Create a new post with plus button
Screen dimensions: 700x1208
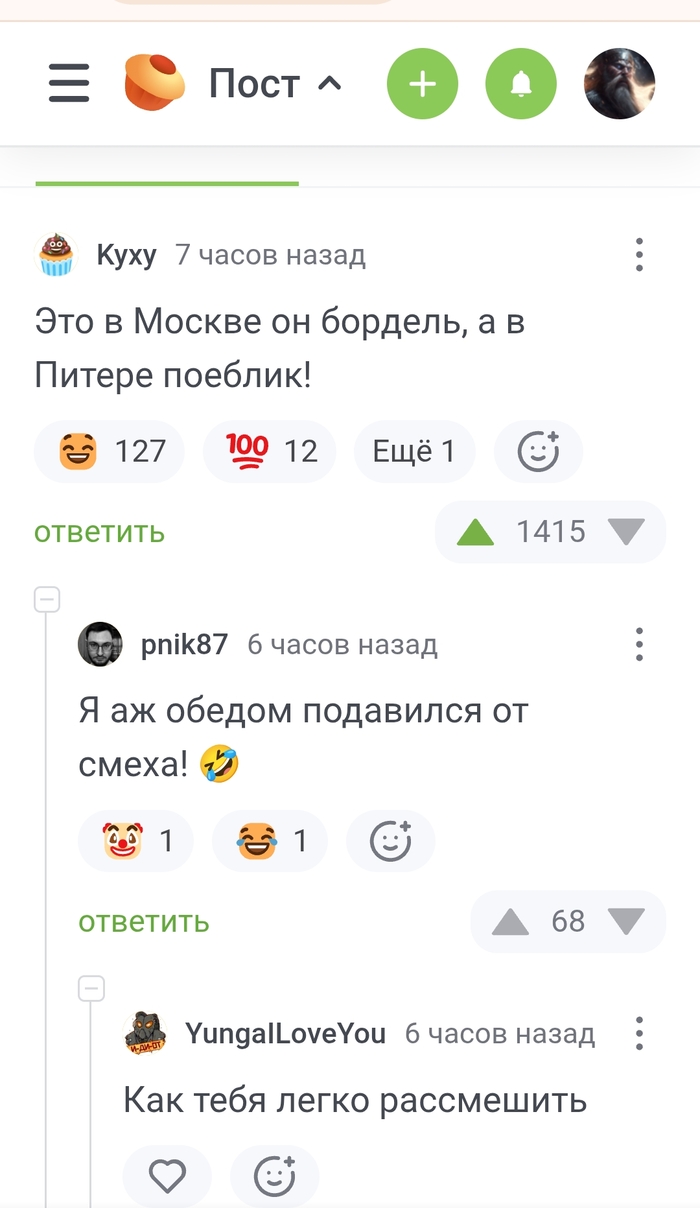click(422, 84)
